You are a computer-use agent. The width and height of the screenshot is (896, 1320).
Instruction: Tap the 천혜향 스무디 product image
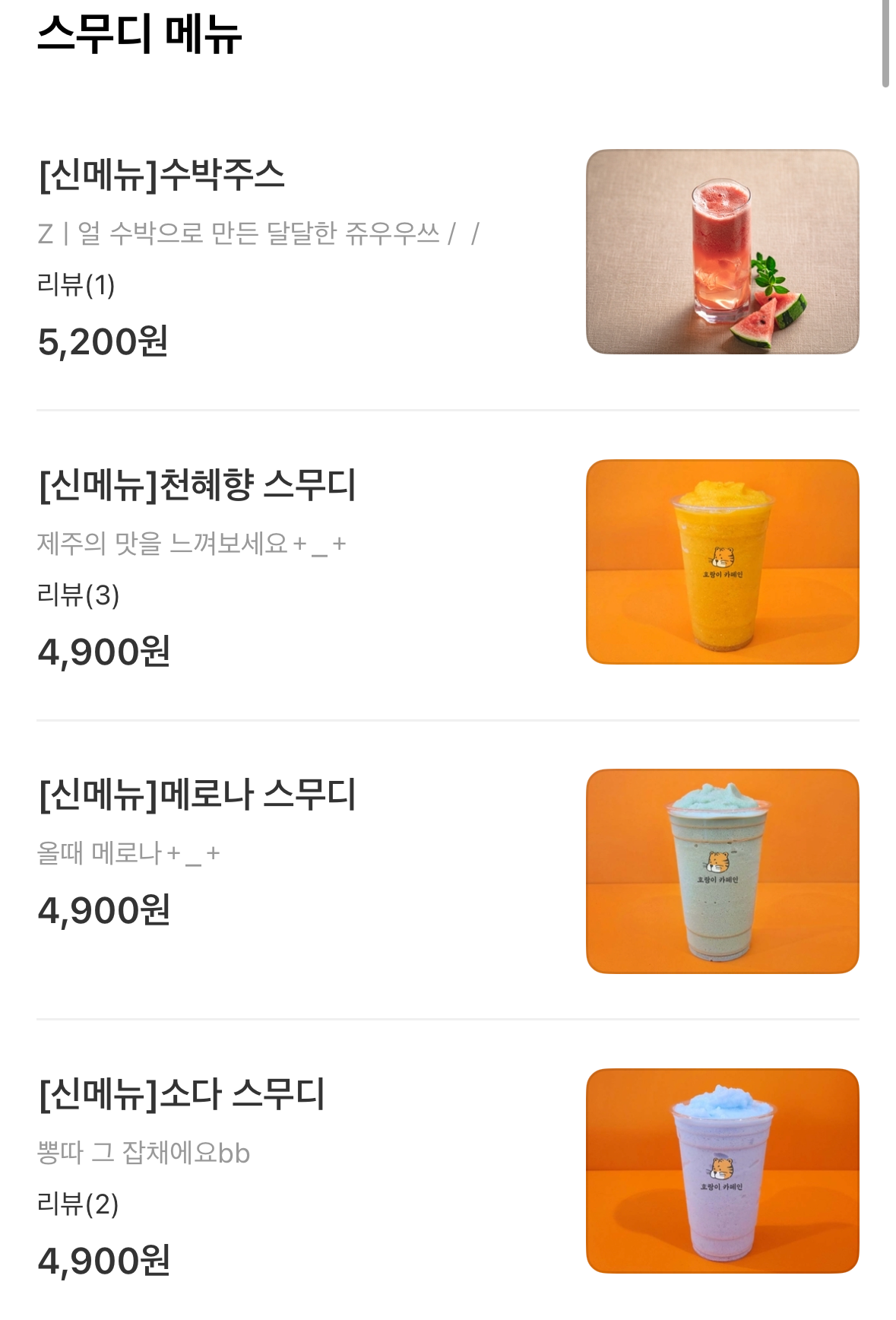[x=722, y=562]
